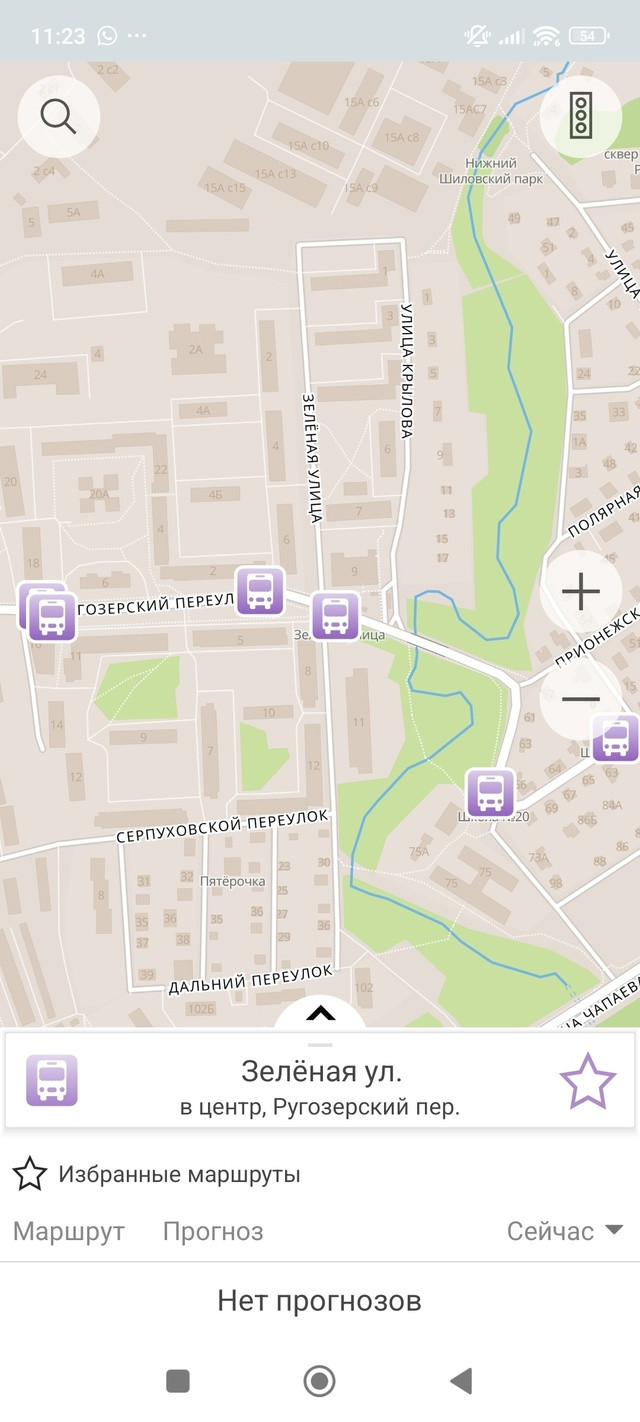
Task: Sort by Прогноз column
Action: click(213, 1231)
